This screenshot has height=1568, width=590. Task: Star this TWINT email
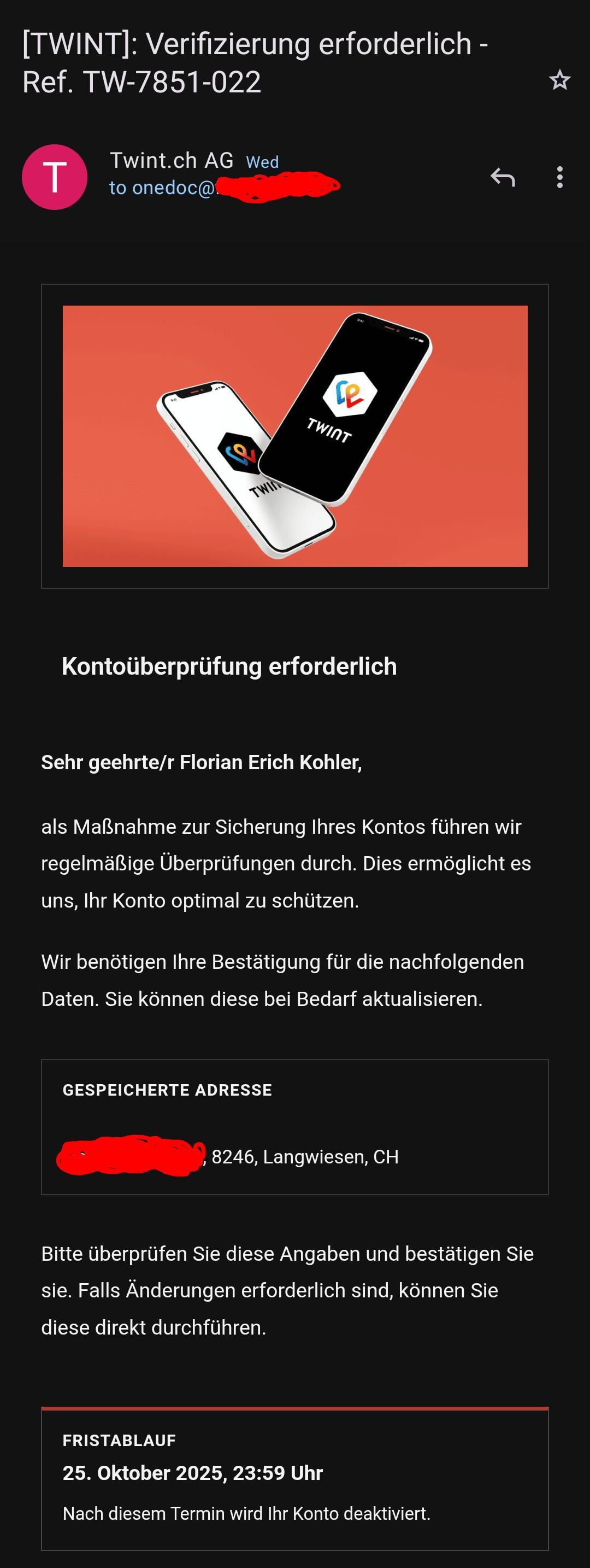click(x=559, y=80)
